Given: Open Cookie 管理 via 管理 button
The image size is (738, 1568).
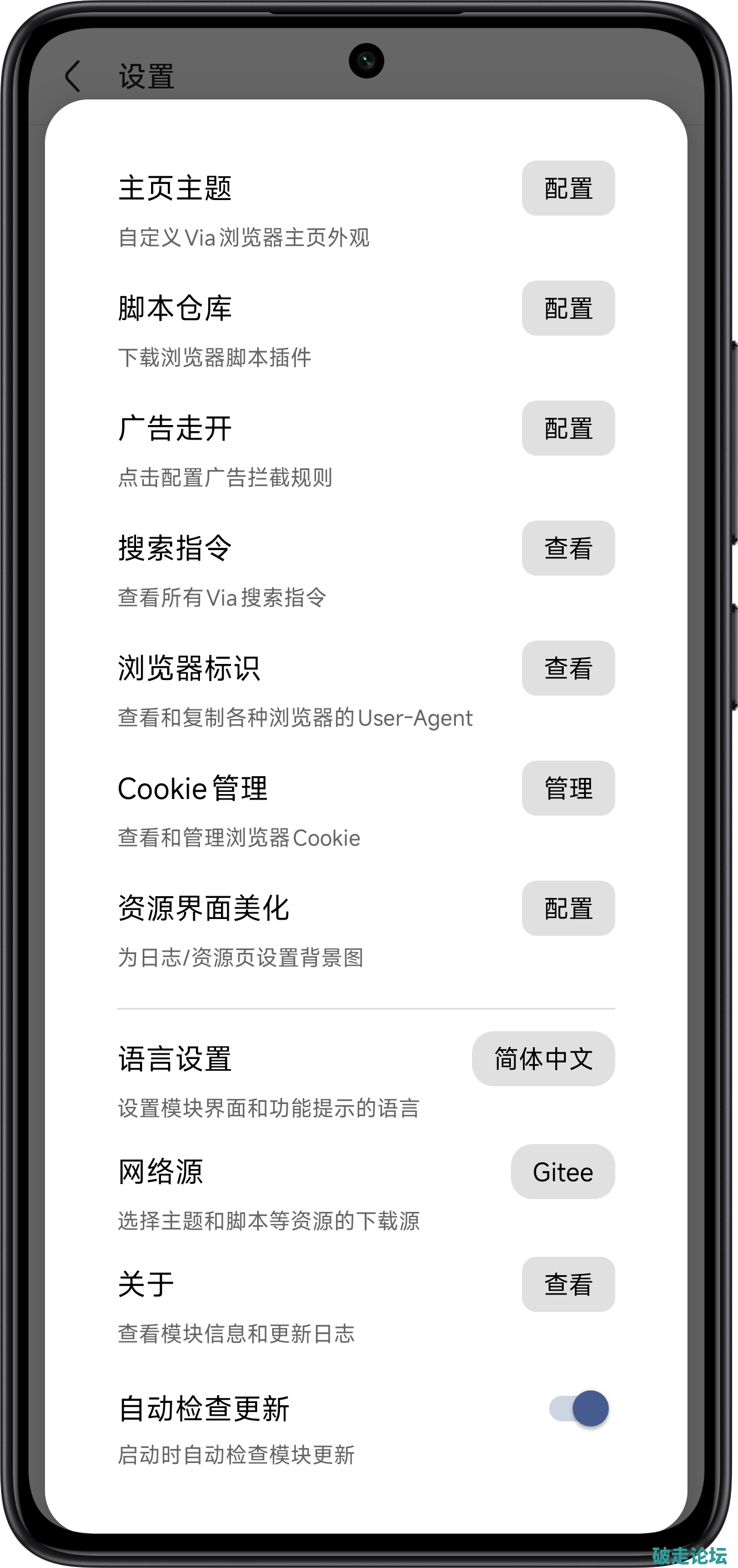Looking at the screenshot, I should 568,788.
